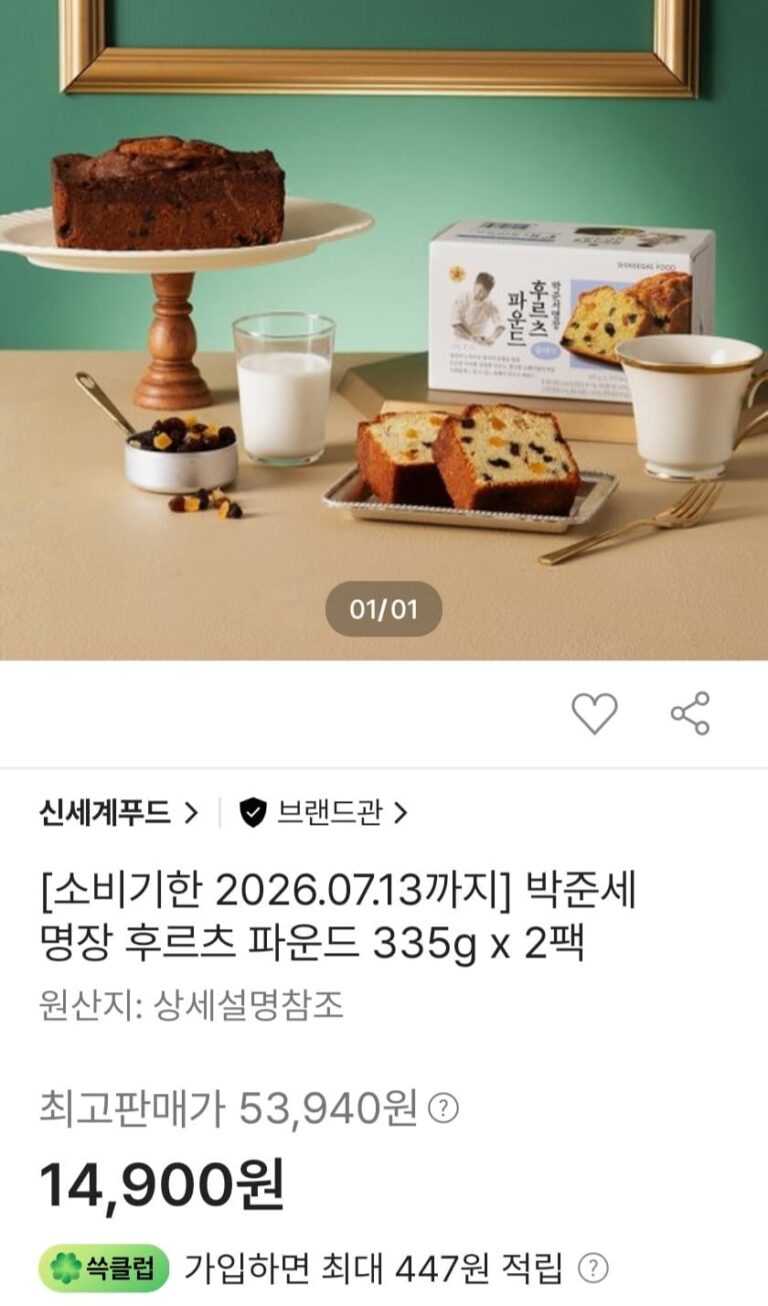
Task: Add this product to wishlist with heart
Action: coord(594,714)
